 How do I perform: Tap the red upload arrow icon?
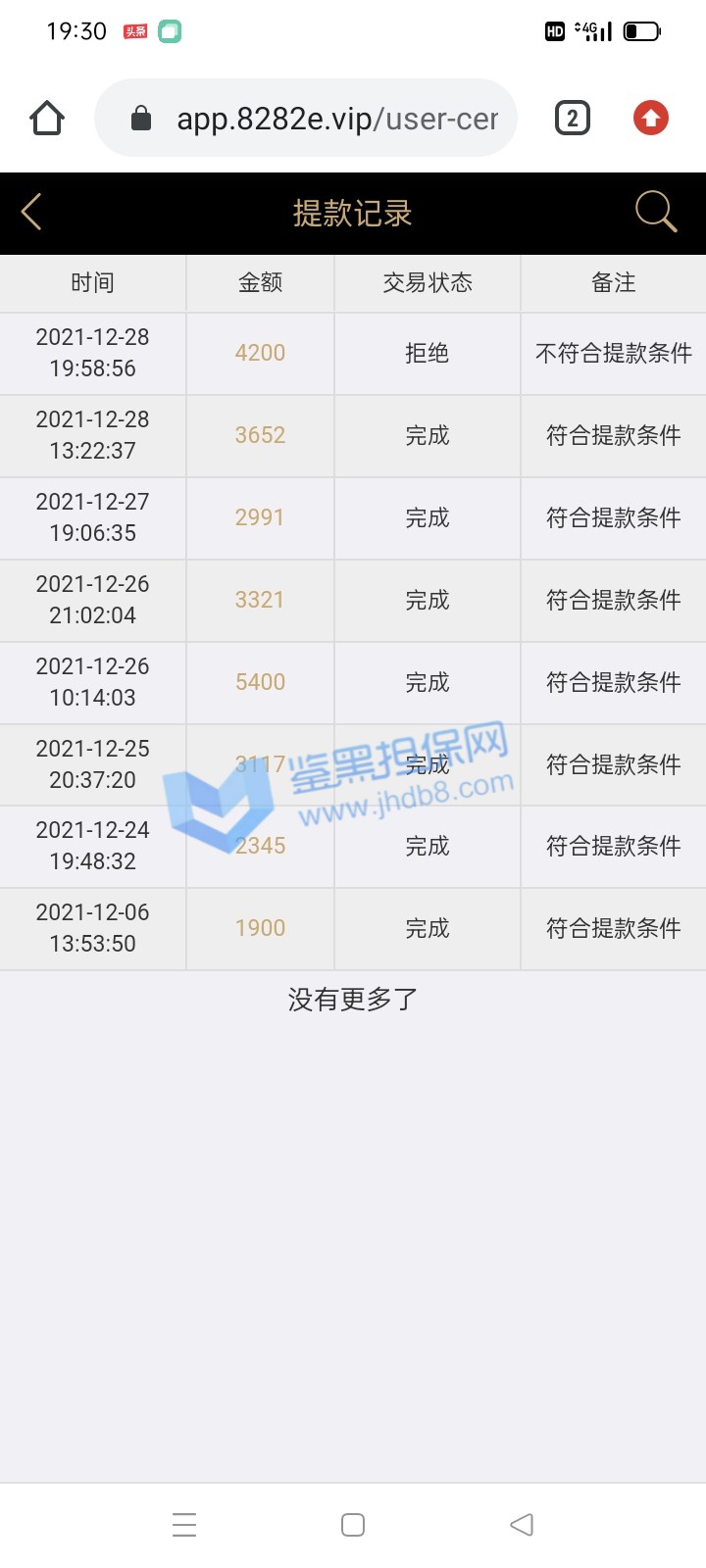click(651, 119)
